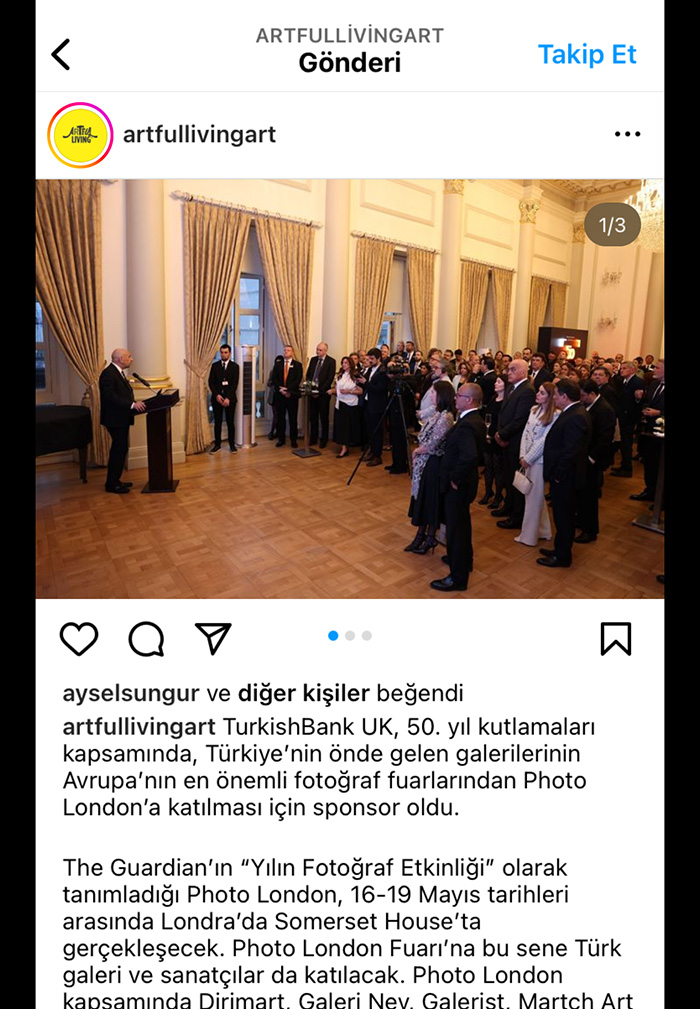Save post with the bookmark icon

616,638
